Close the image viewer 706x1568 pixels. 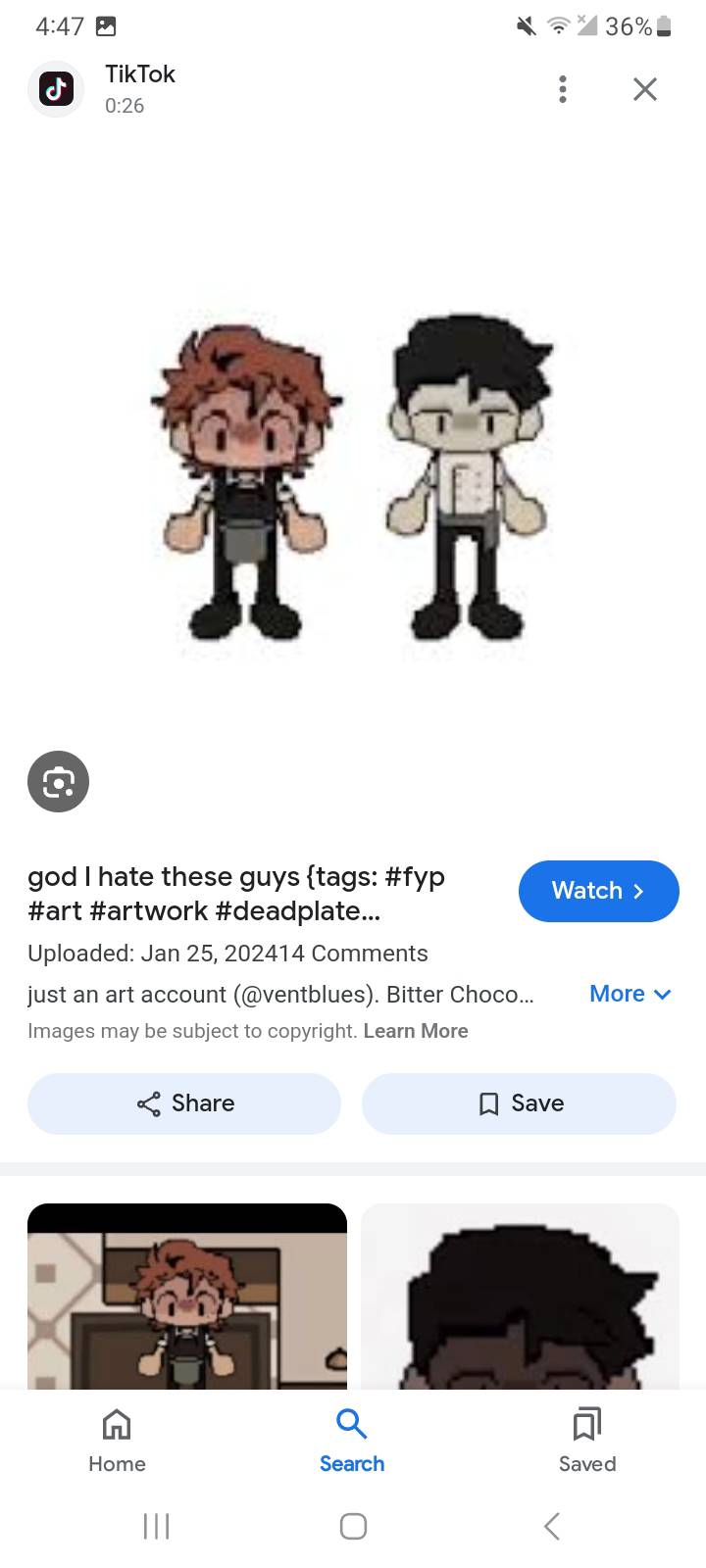(x=644, y=89)
